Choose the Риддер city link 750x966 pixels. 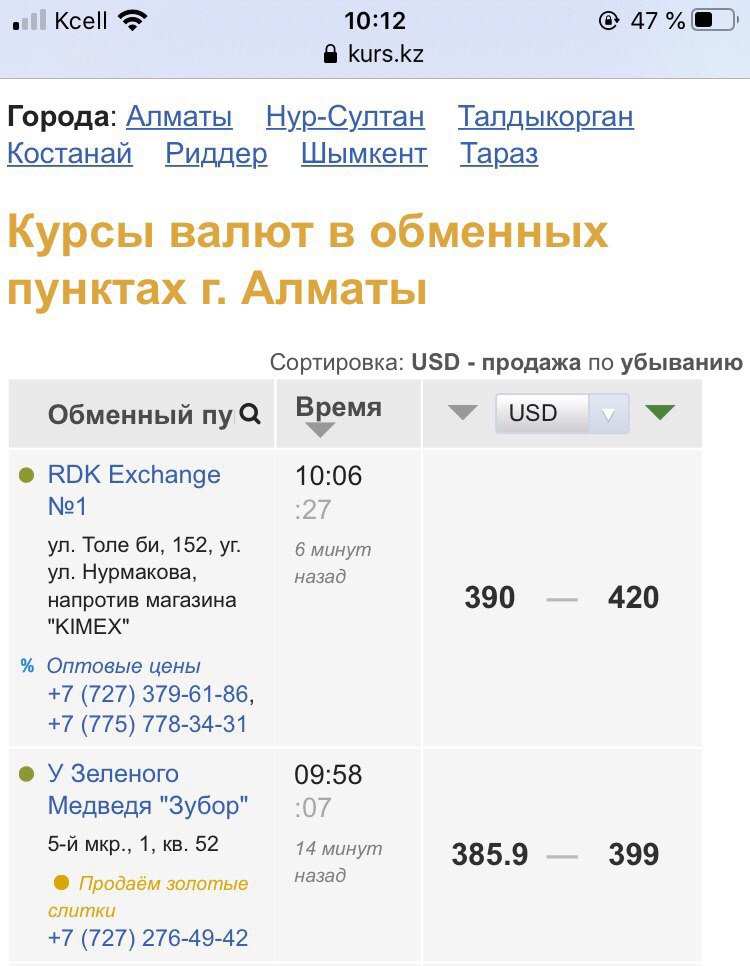(x=216, y=154)
